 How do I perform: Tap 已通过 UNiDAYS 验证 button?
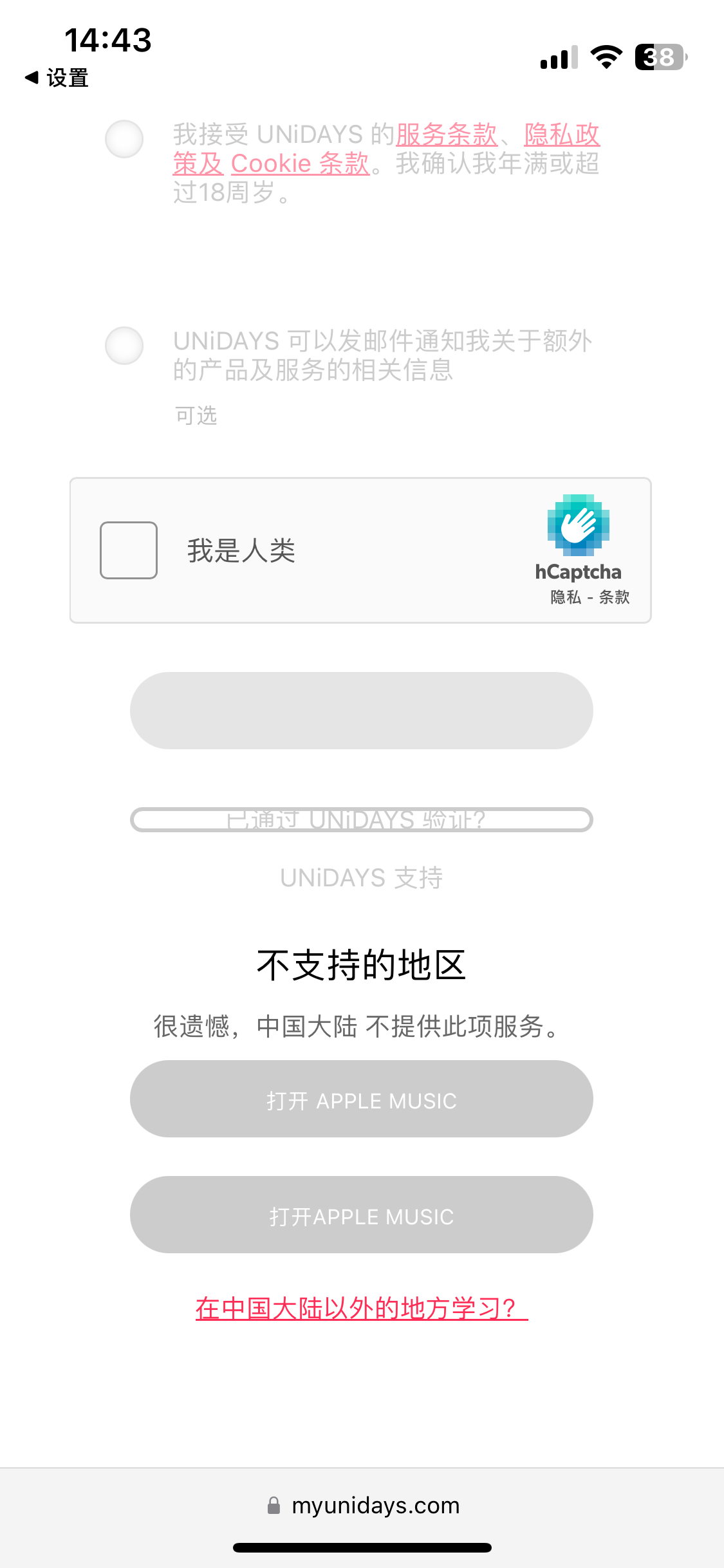point(361,819)
